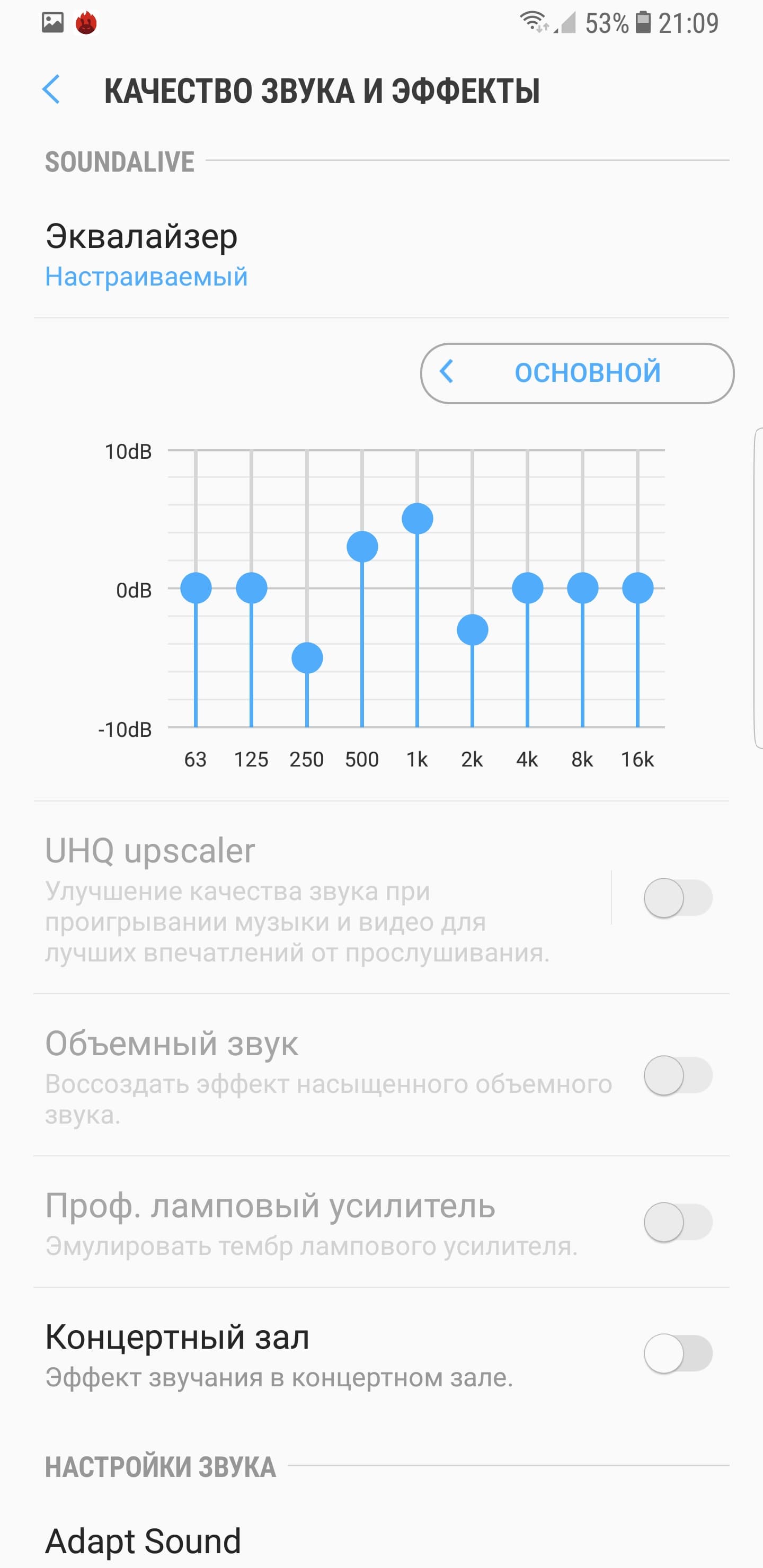763x1568 pixels.
Task: Toggle the Объемный звук switch
Action: 678,1075
